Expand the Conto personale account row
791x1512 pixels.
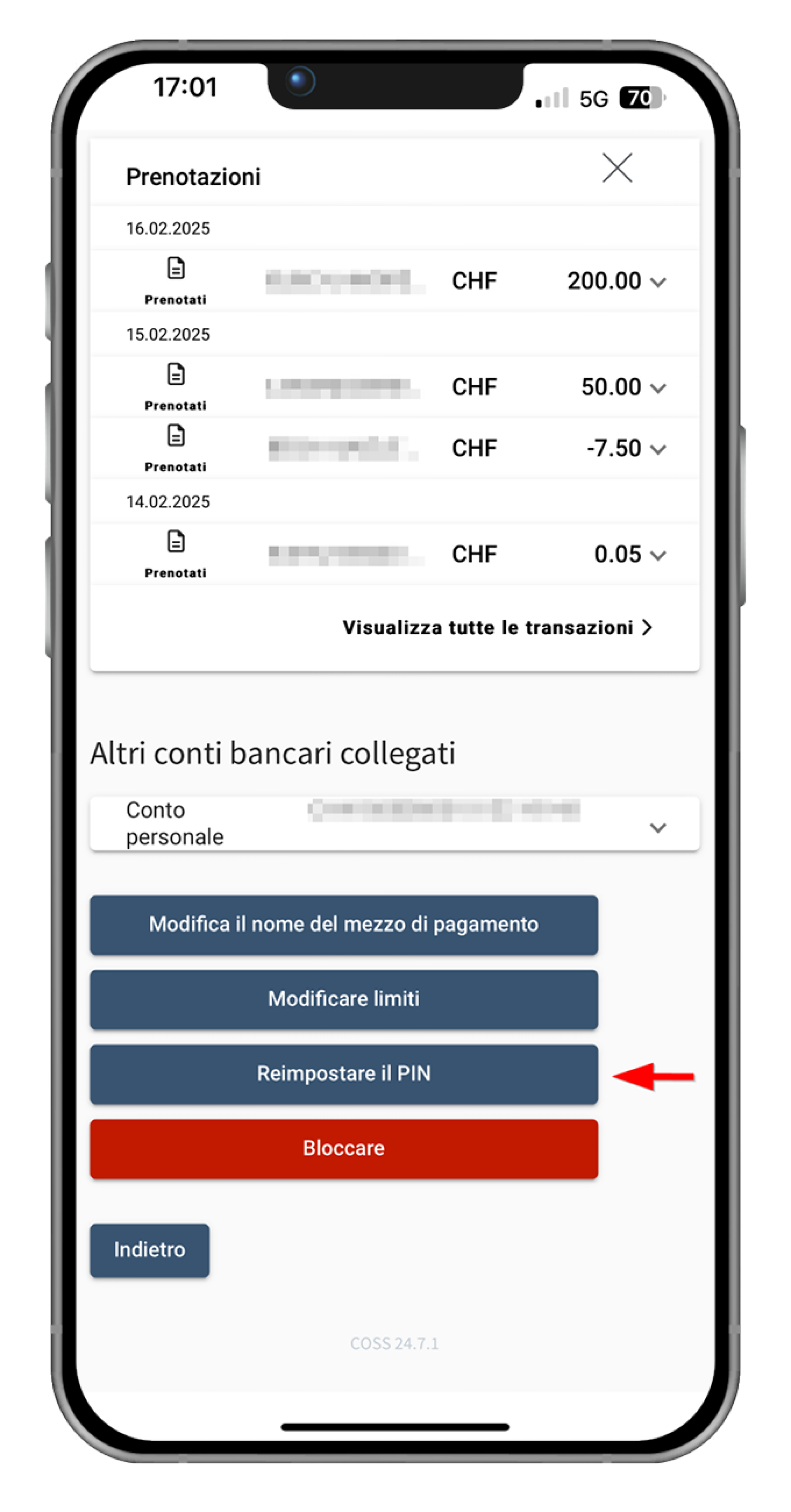click(x=658, y=827)
